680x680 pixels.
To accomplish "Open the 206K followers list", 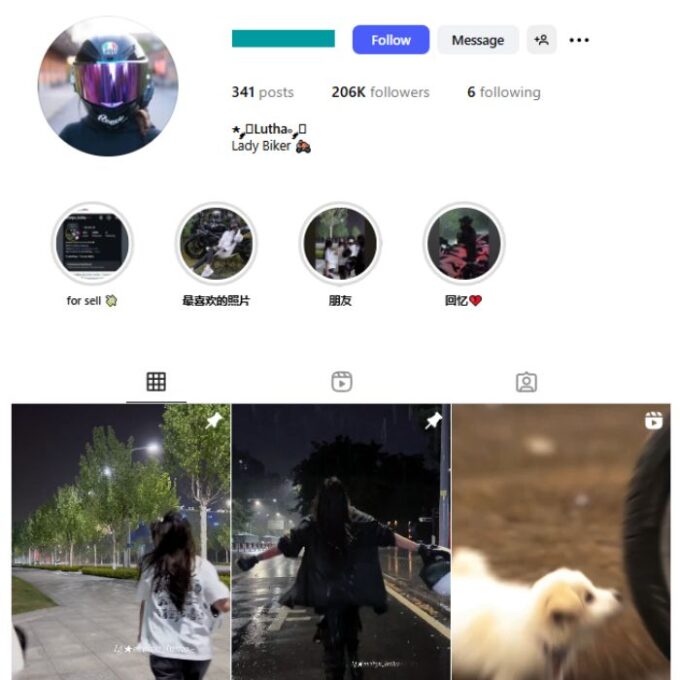I will (x=380, y=92).
